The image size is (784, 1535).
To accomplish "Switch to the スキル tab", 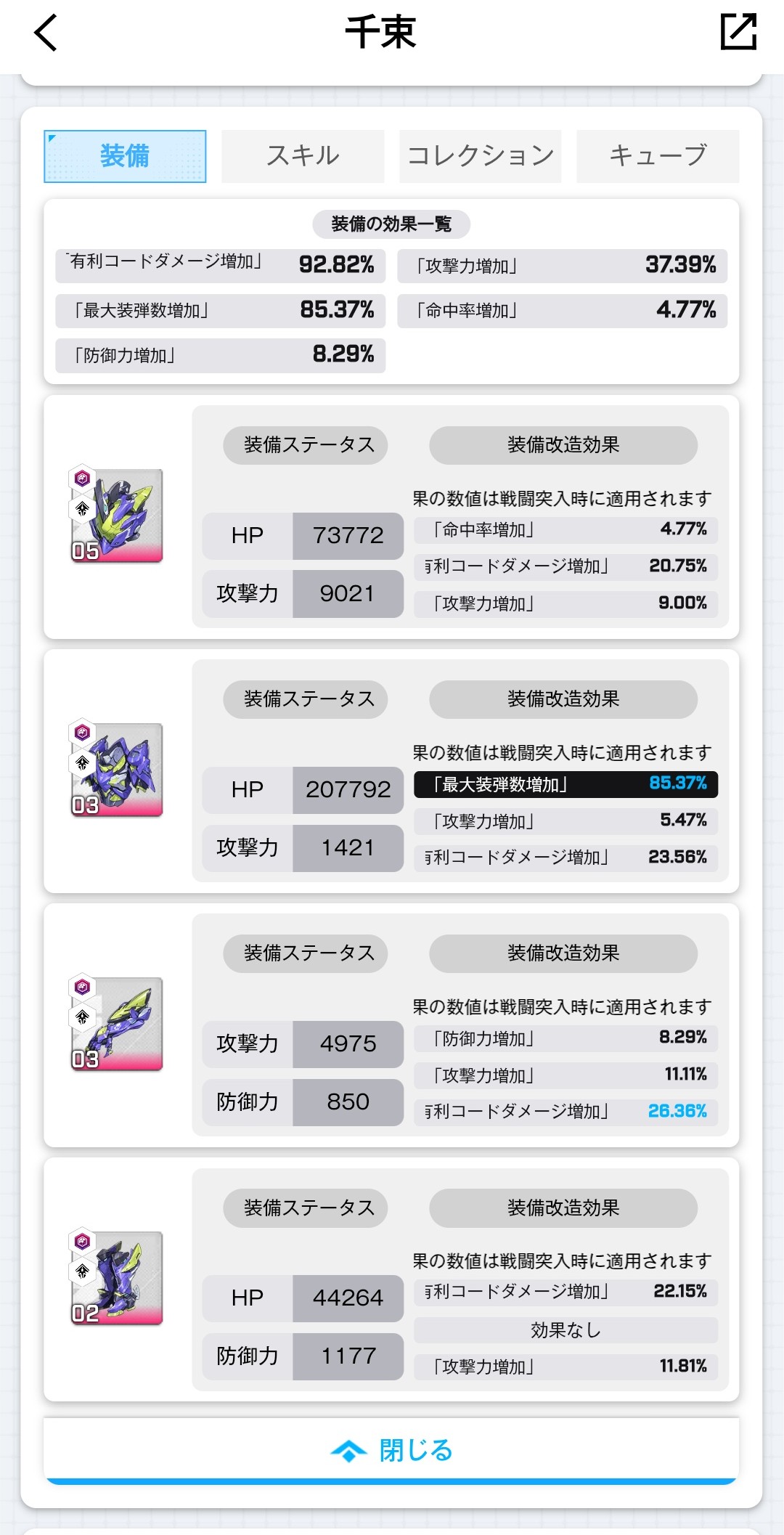I will click(303, 156).
